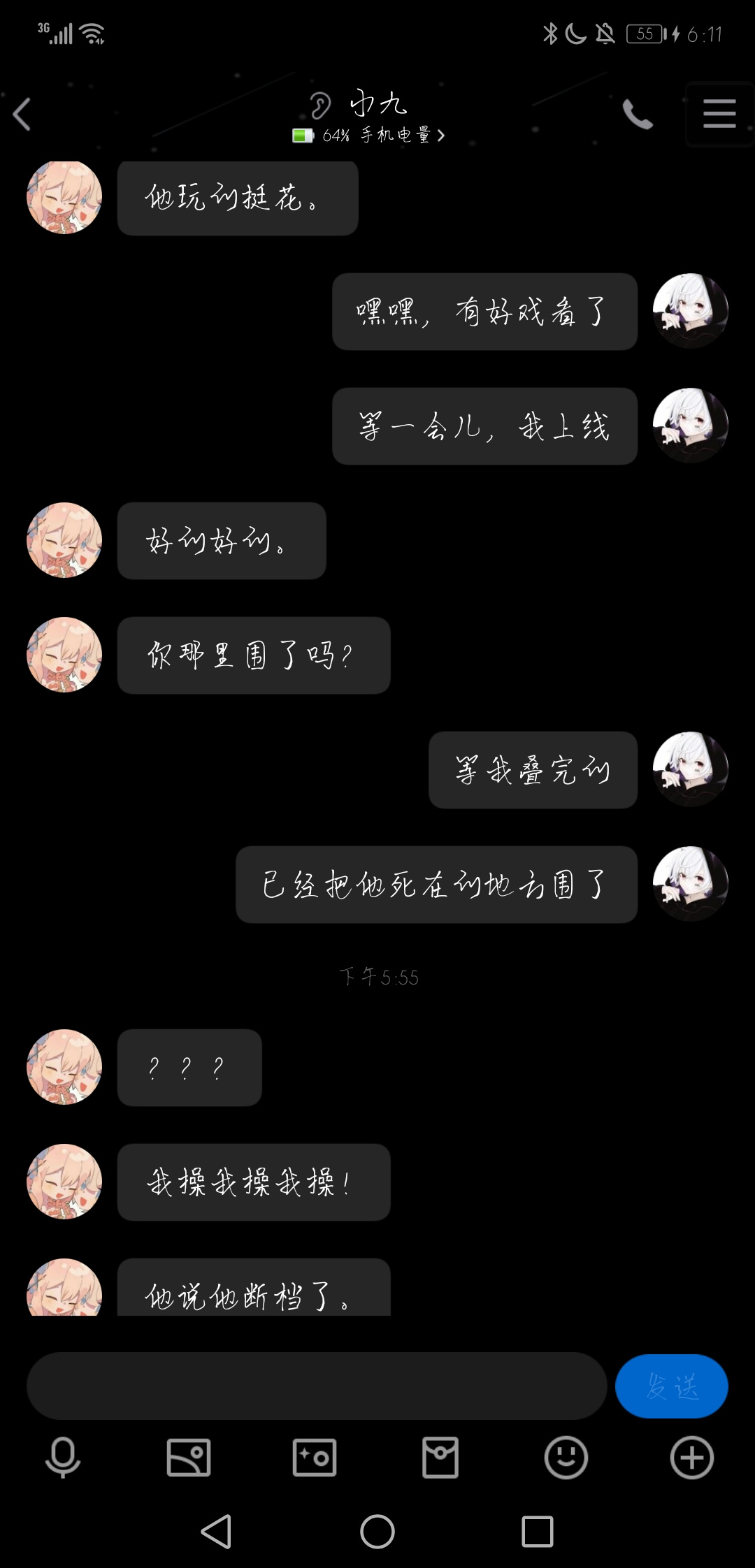755x1568 pixels.
Task: Open recent apps with the square button
Action: (x=537, y=1530)
